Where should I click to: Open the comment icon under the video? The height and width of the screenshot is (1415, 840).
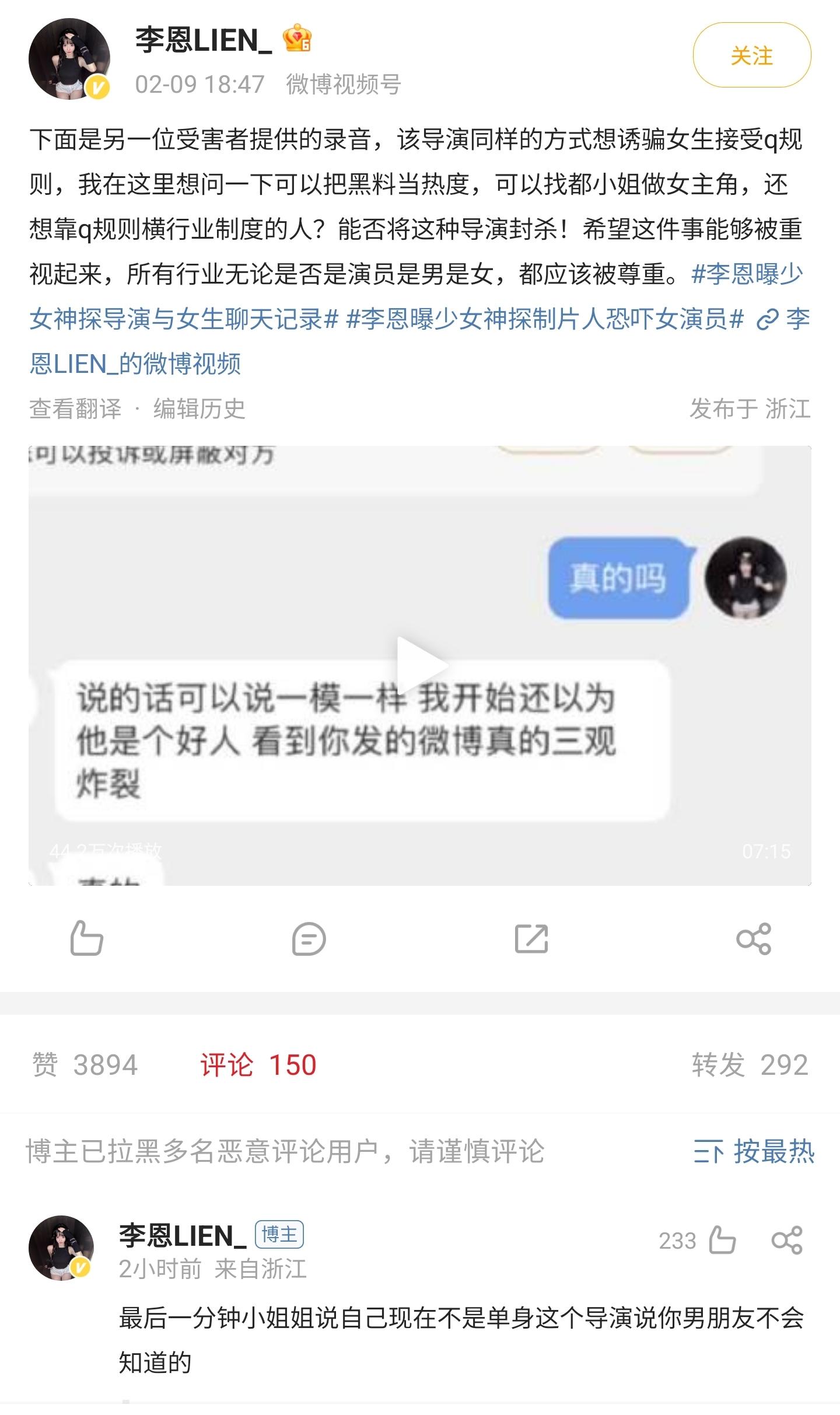click(309, 939)
